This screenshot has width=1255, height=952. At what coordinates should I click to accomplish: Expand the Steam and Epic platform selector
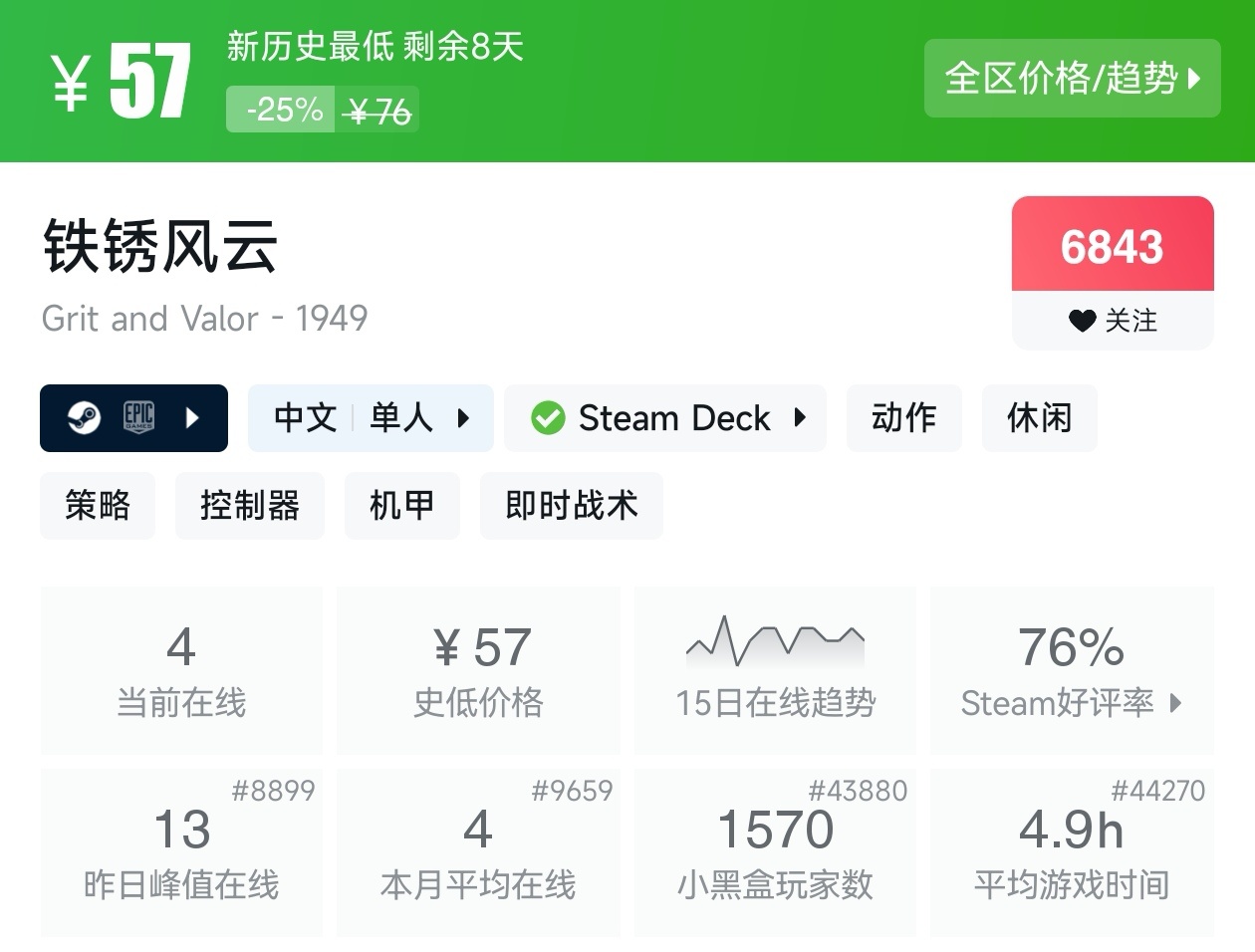(133, 418)
